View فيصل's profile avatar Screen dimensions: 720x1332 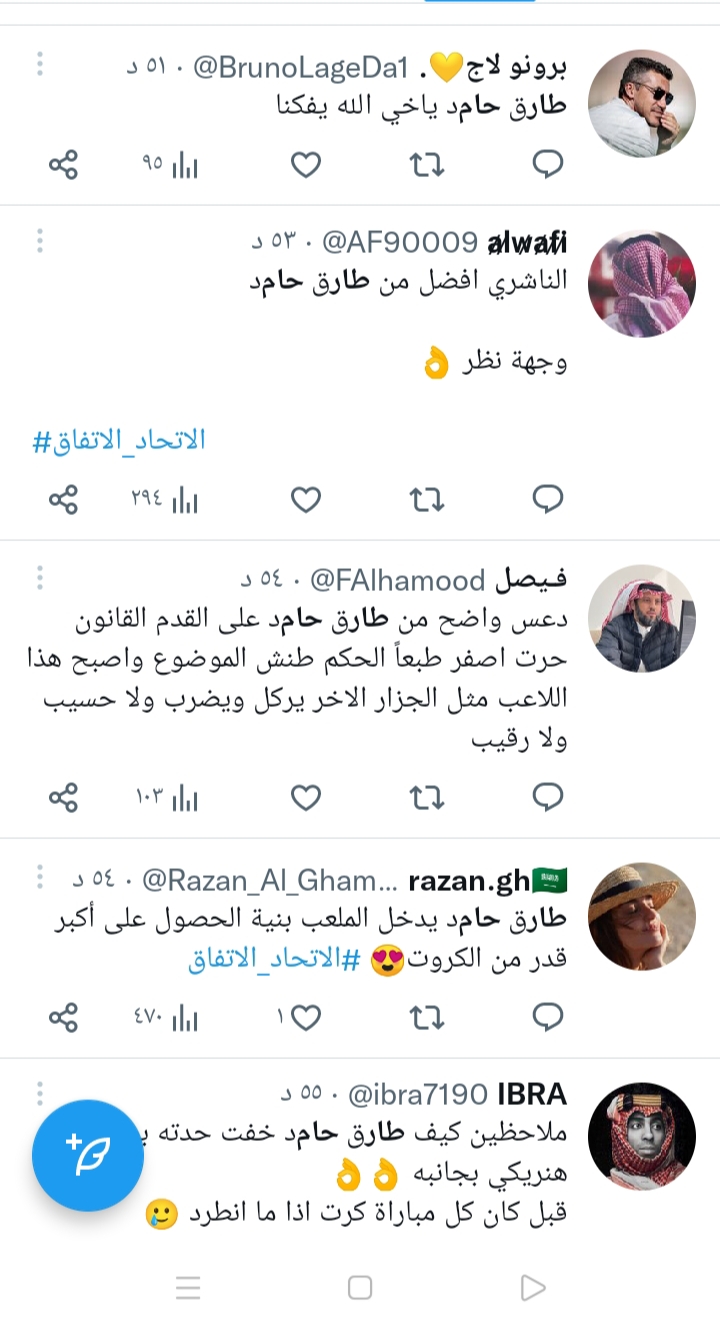[x=641, y=618]
